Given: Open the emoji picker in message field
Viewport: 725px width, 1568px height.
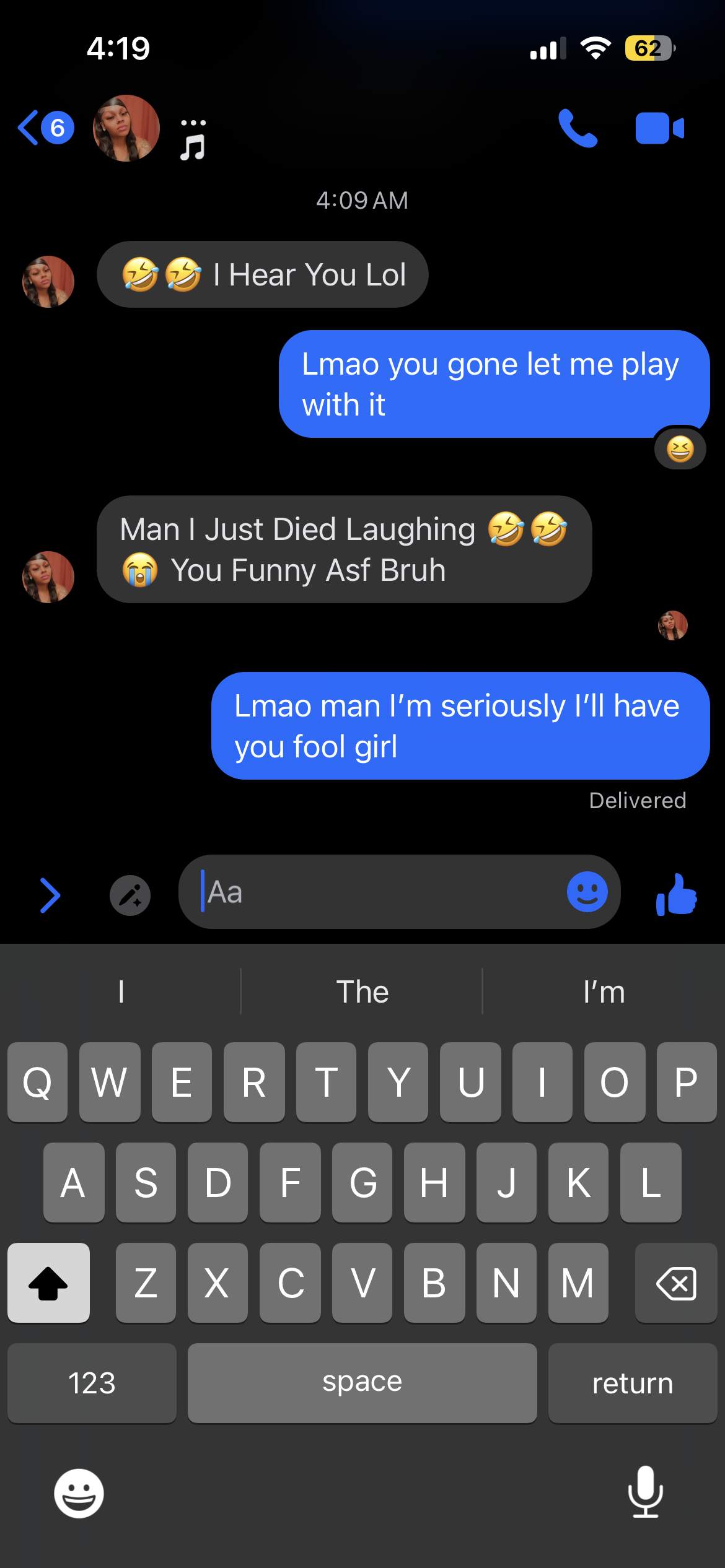Looking at the screenshot, I should 587,892.
